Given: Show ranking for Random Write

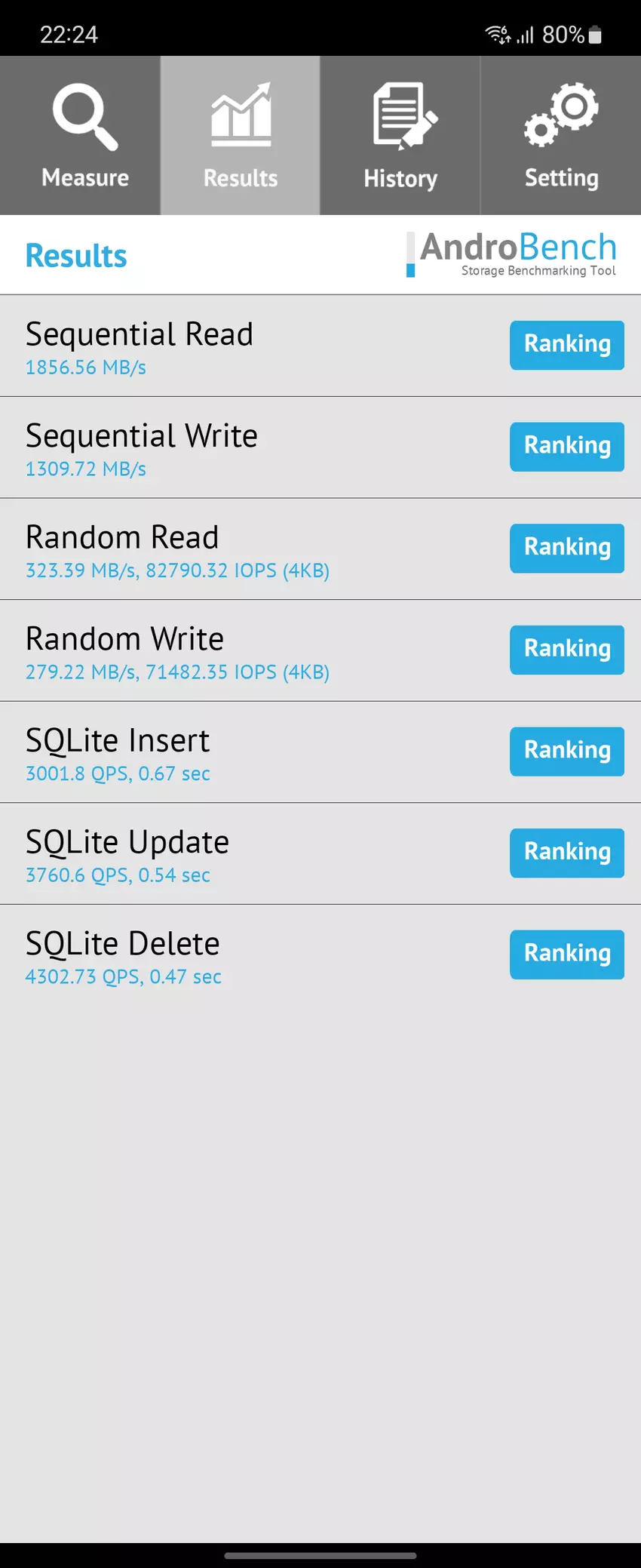Looking at the screenshot, I should click(x=566, y=650).
